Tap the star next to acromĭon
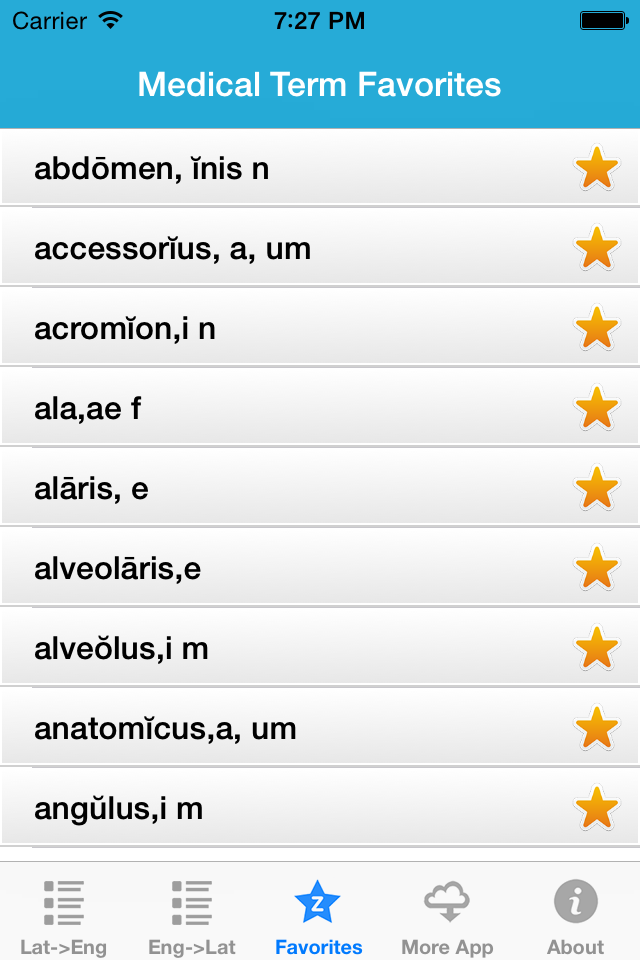 coord(596,328)
